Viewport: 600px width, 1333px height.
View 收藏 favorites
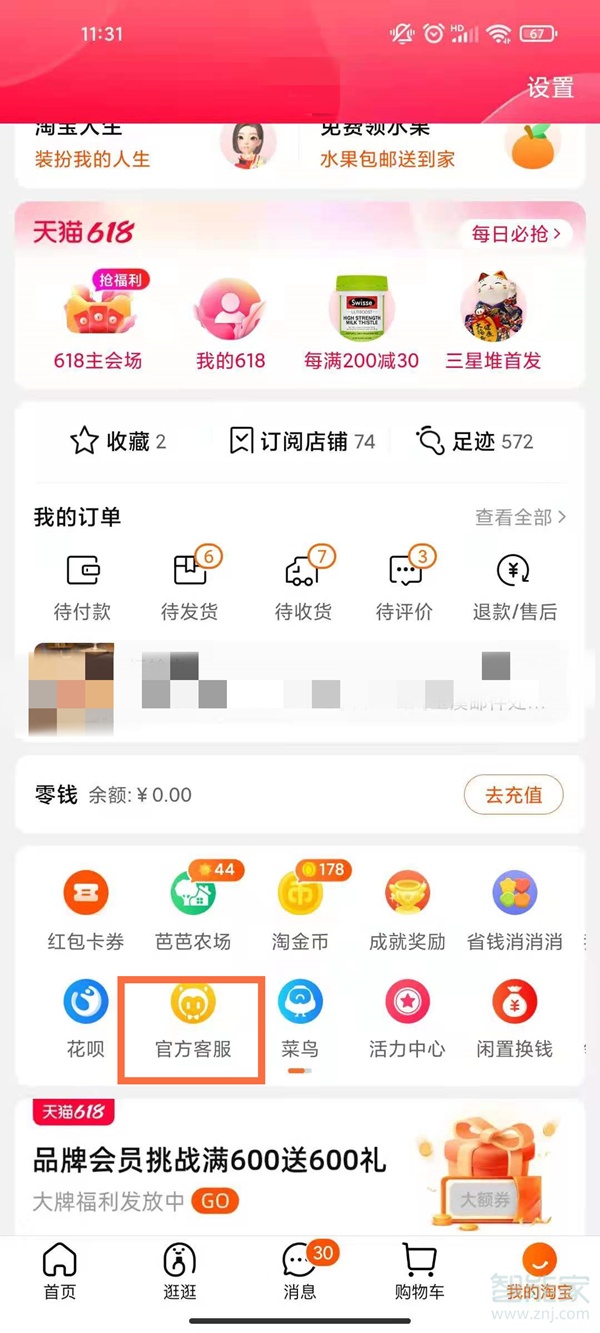(x=117, y=441)
